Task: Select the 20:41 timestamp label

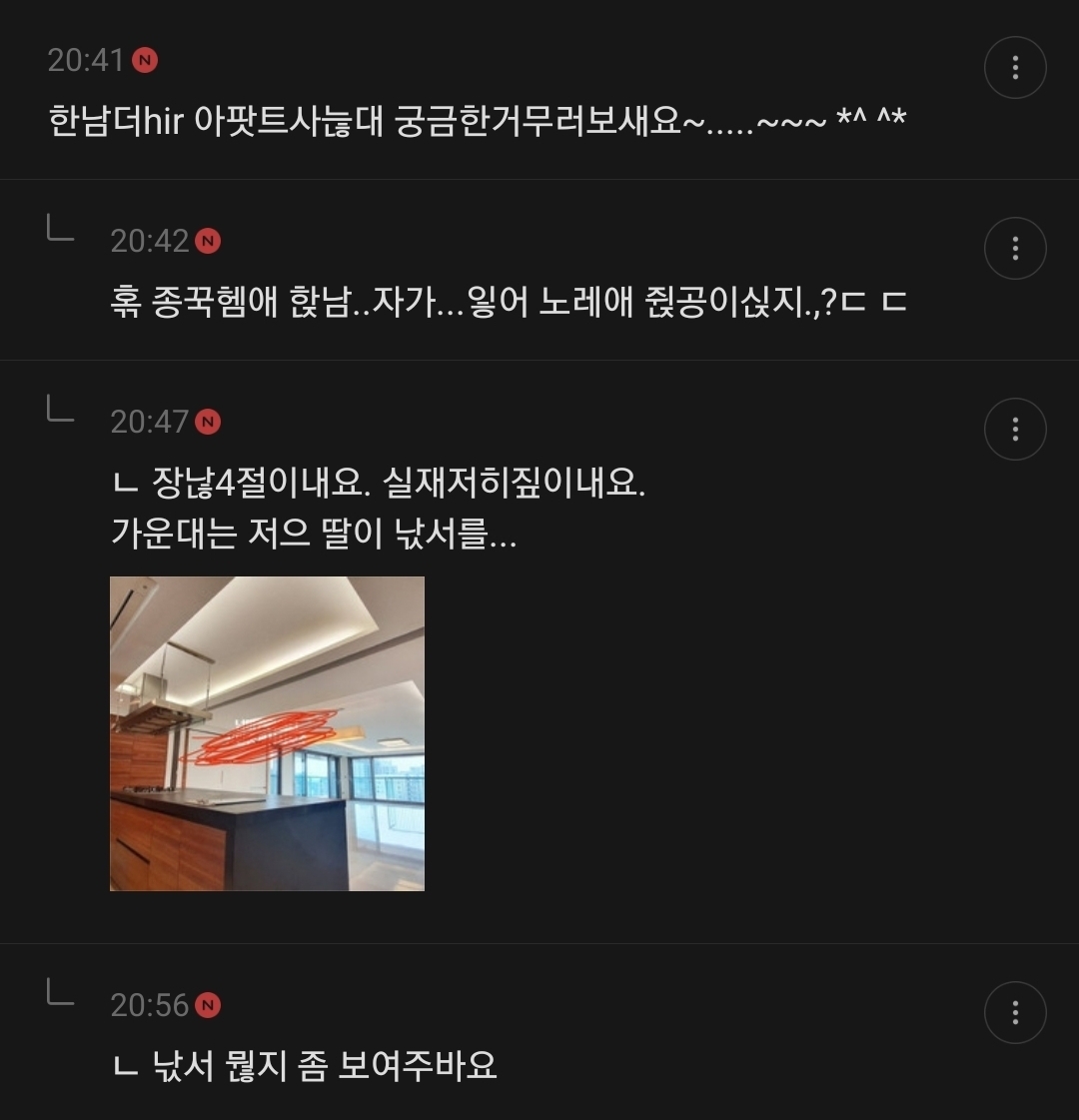Action: pos(83,59)
